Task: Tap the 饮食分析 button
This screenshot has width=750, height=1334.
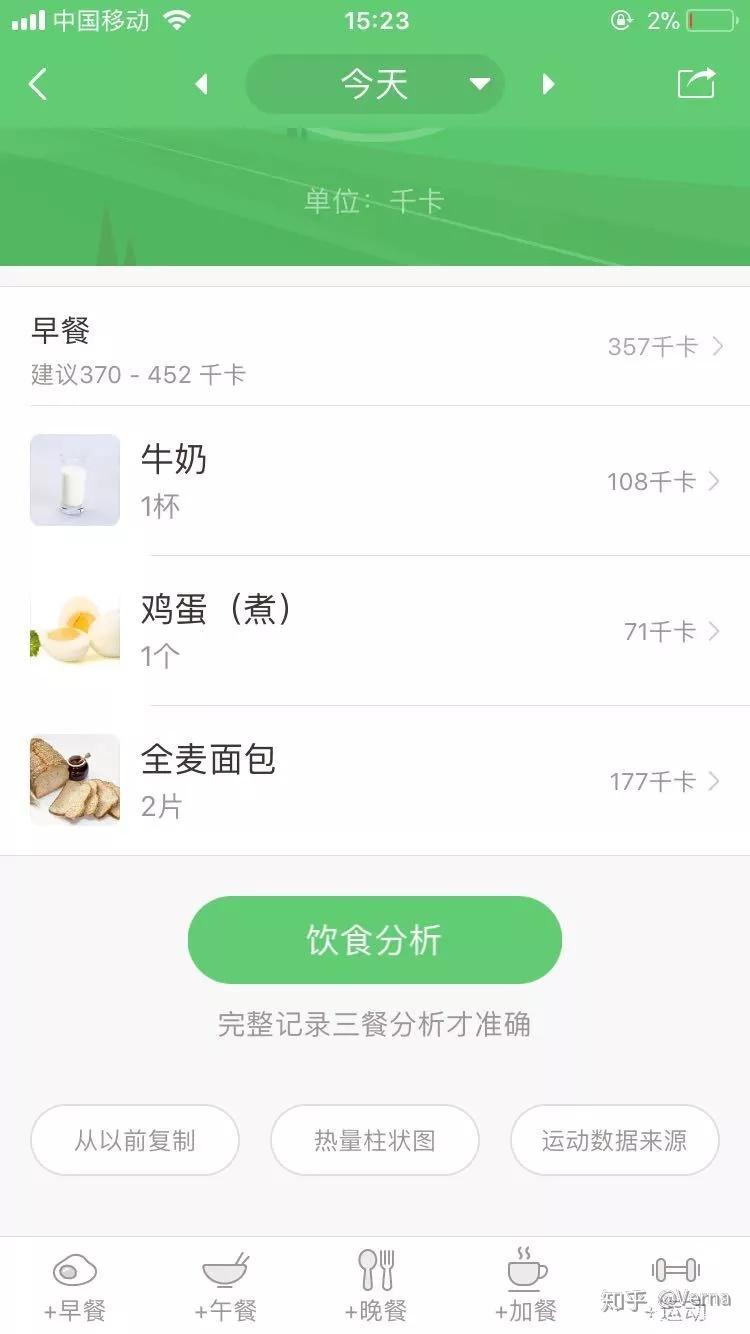Action: click(375, 940)
